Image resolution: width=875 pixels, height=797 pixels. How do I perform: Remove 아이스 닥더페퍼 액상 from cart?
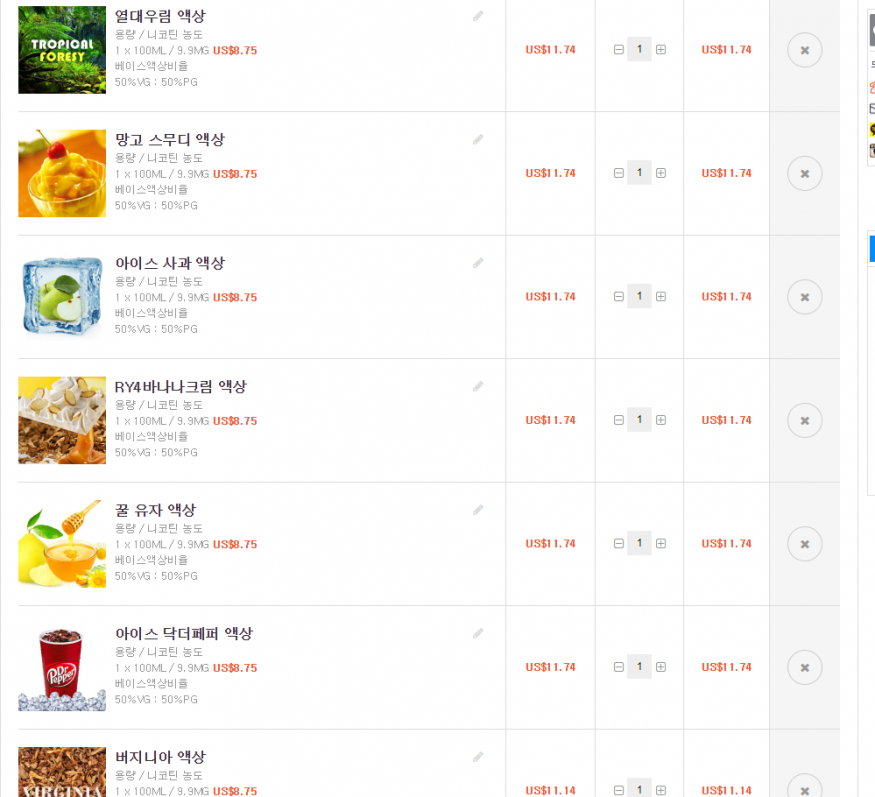[x=804, y=667]
